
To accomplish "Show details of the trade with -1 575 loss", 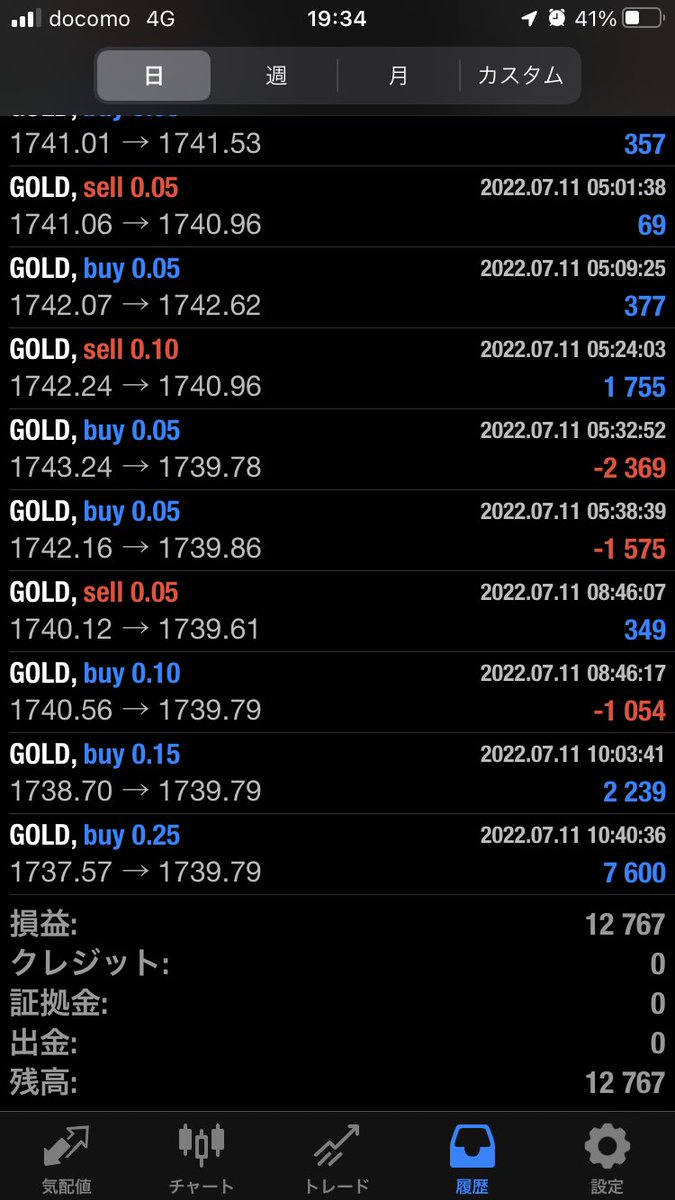I will [x=337, y=530].
